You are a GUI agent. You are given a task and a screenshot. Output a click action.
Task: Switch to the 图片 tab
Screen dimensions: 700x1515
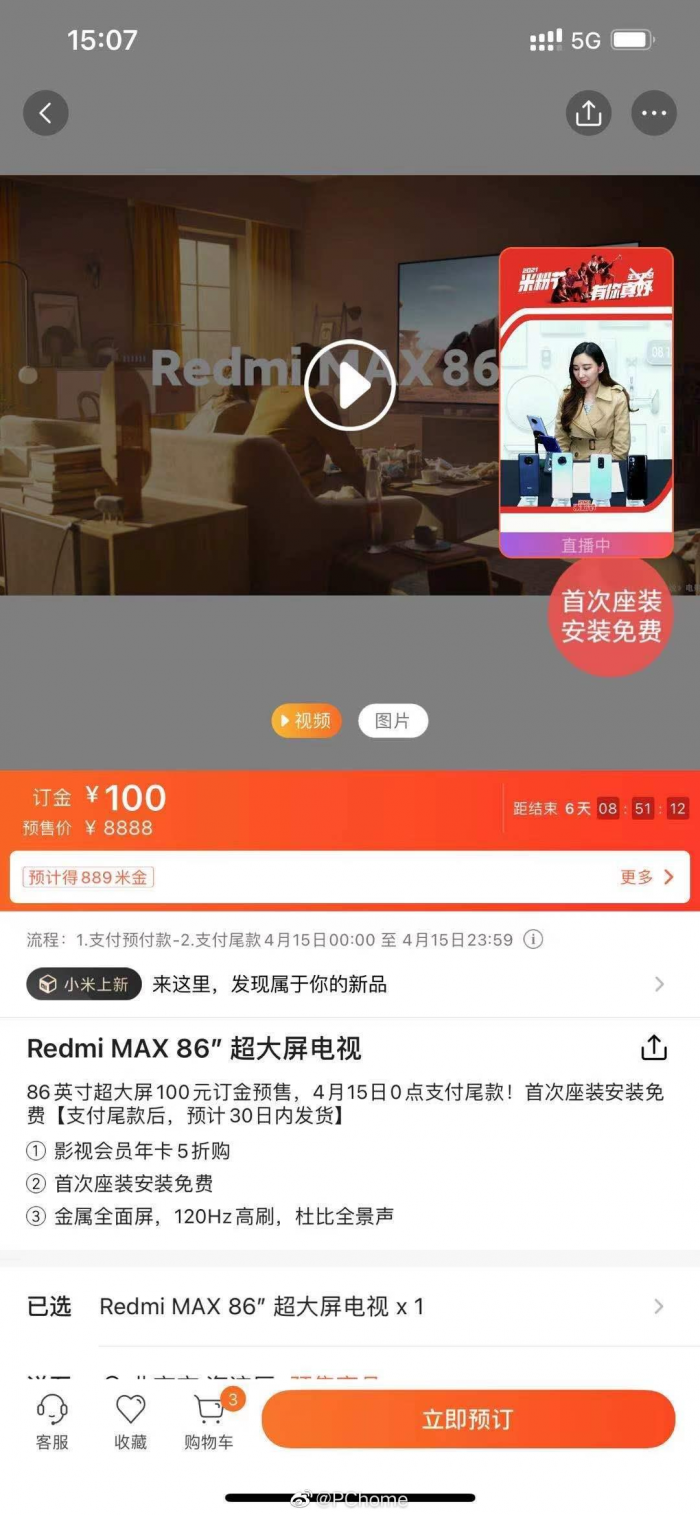tap(393, 721)
